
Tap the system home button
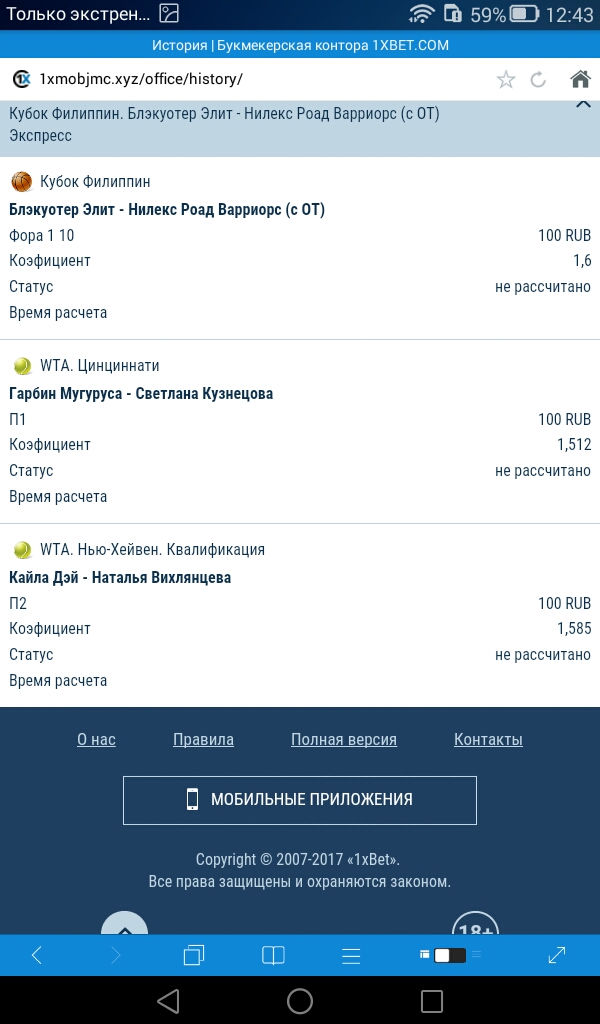(300, 1000)
